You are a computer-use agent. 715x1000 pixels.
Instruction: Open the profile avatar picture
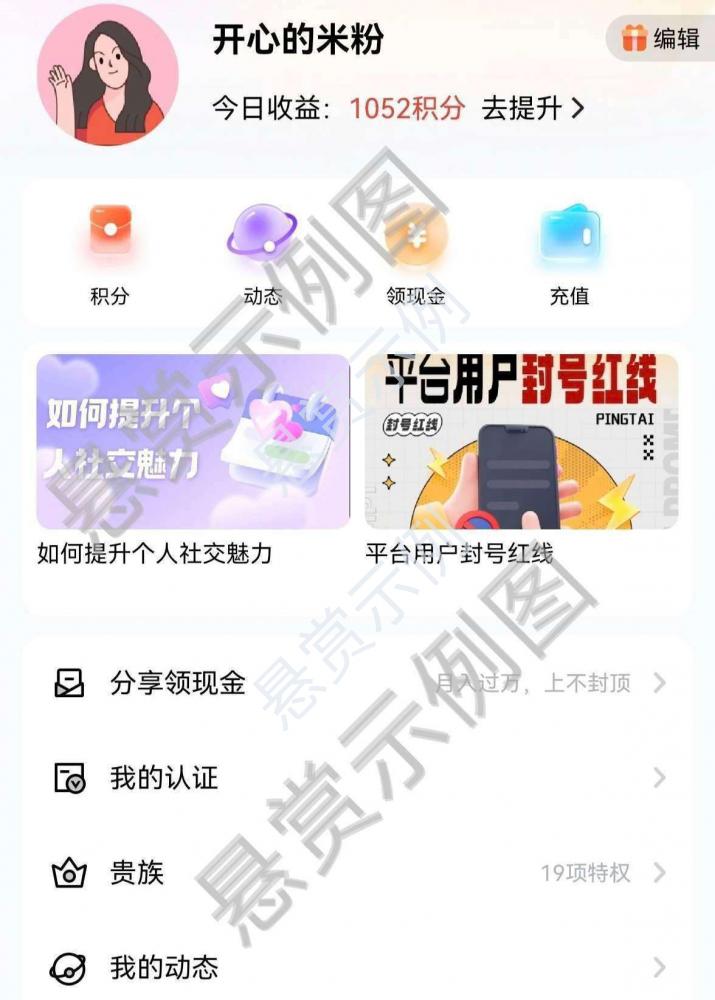pos(108,76)
